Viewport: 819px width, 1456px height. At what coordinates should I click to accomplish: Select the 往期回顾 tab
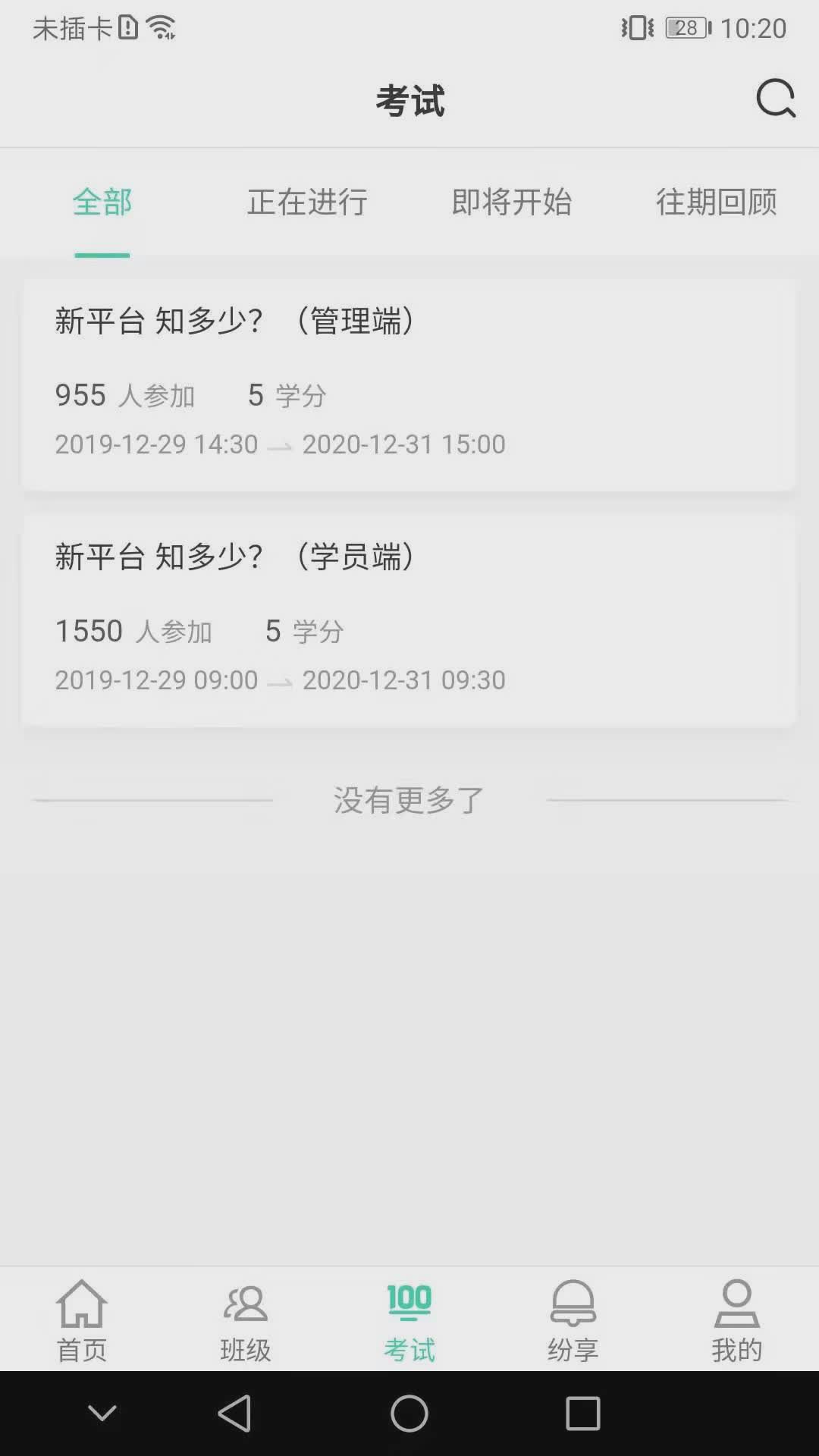point(717,203)
